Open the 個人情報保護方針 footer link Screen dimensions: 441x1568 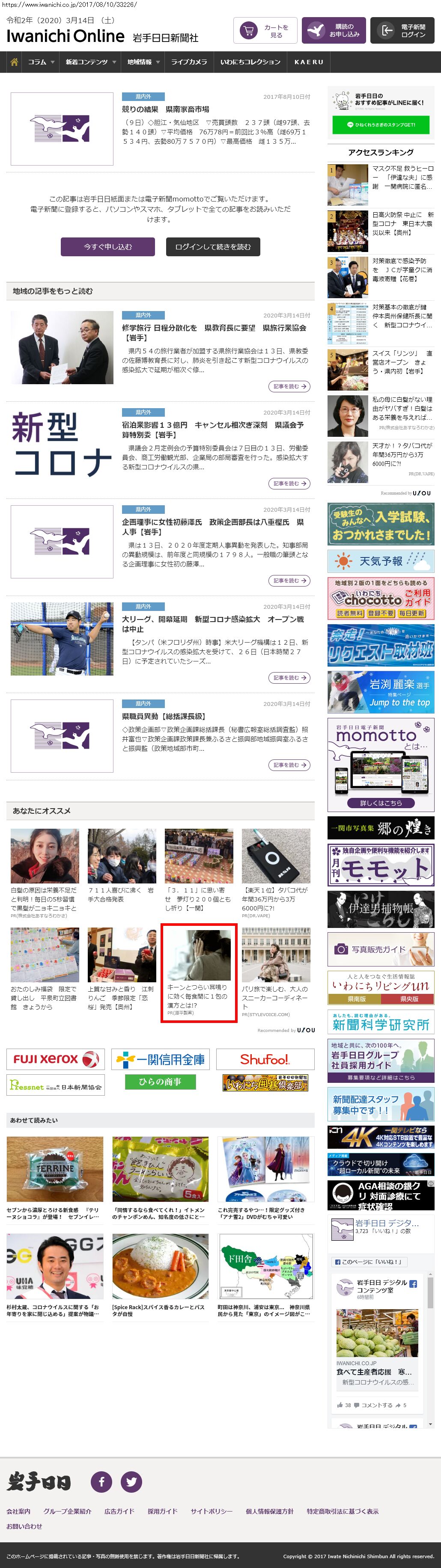269,1512
